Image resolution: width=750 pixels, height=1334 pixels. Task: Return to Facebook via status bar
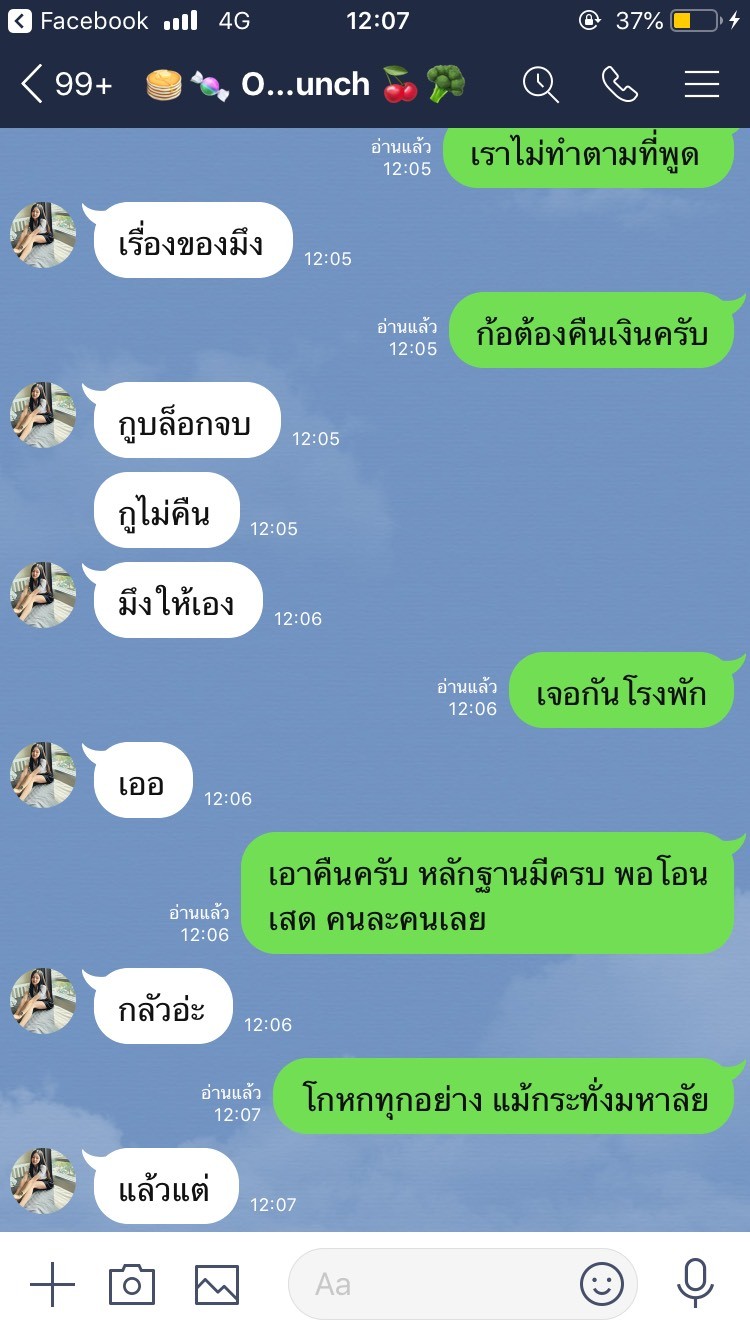(x=79, y=20)
